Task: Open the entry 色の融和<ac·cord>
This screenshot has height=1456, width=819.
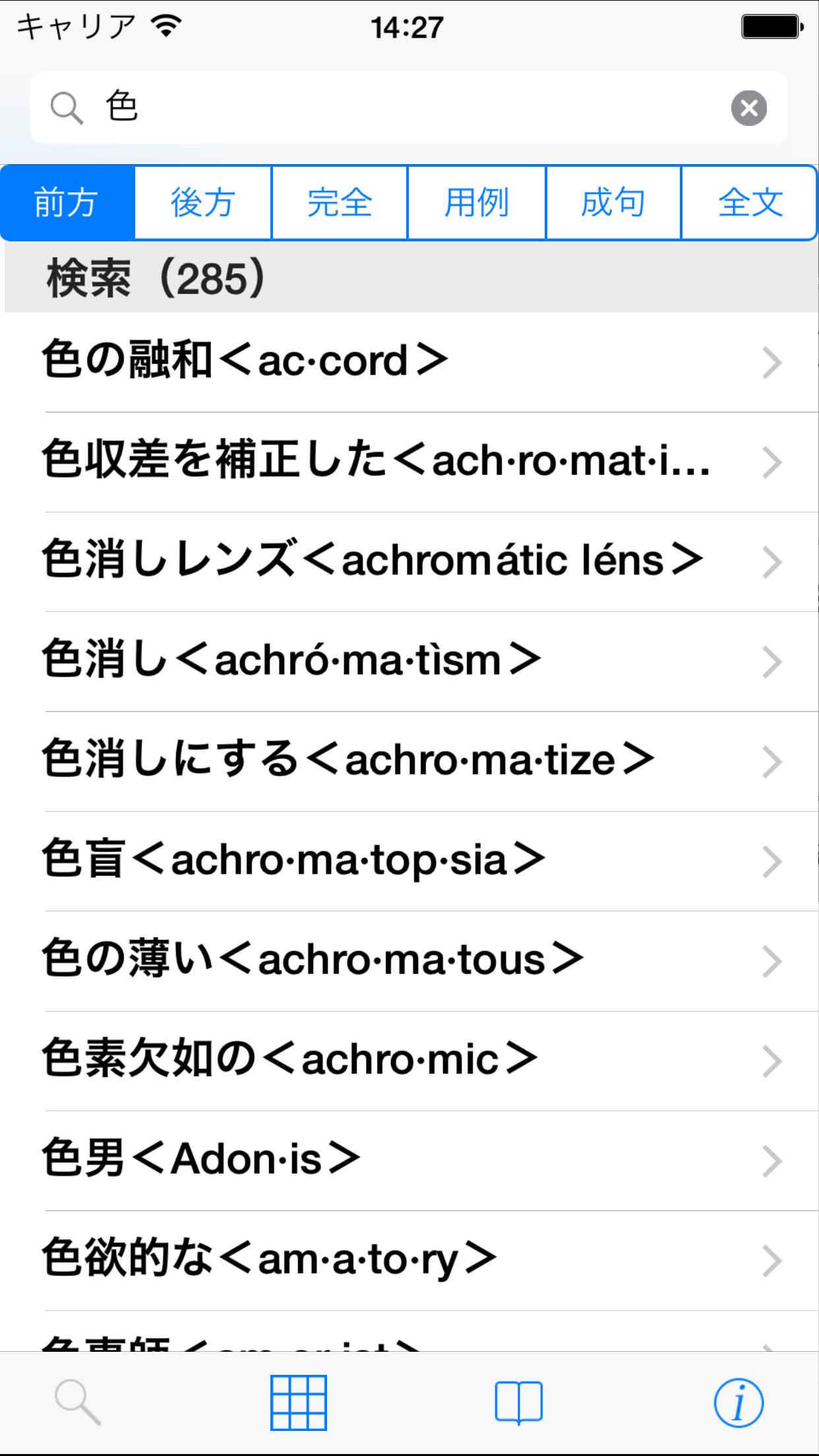Action: tap(409, 361)
